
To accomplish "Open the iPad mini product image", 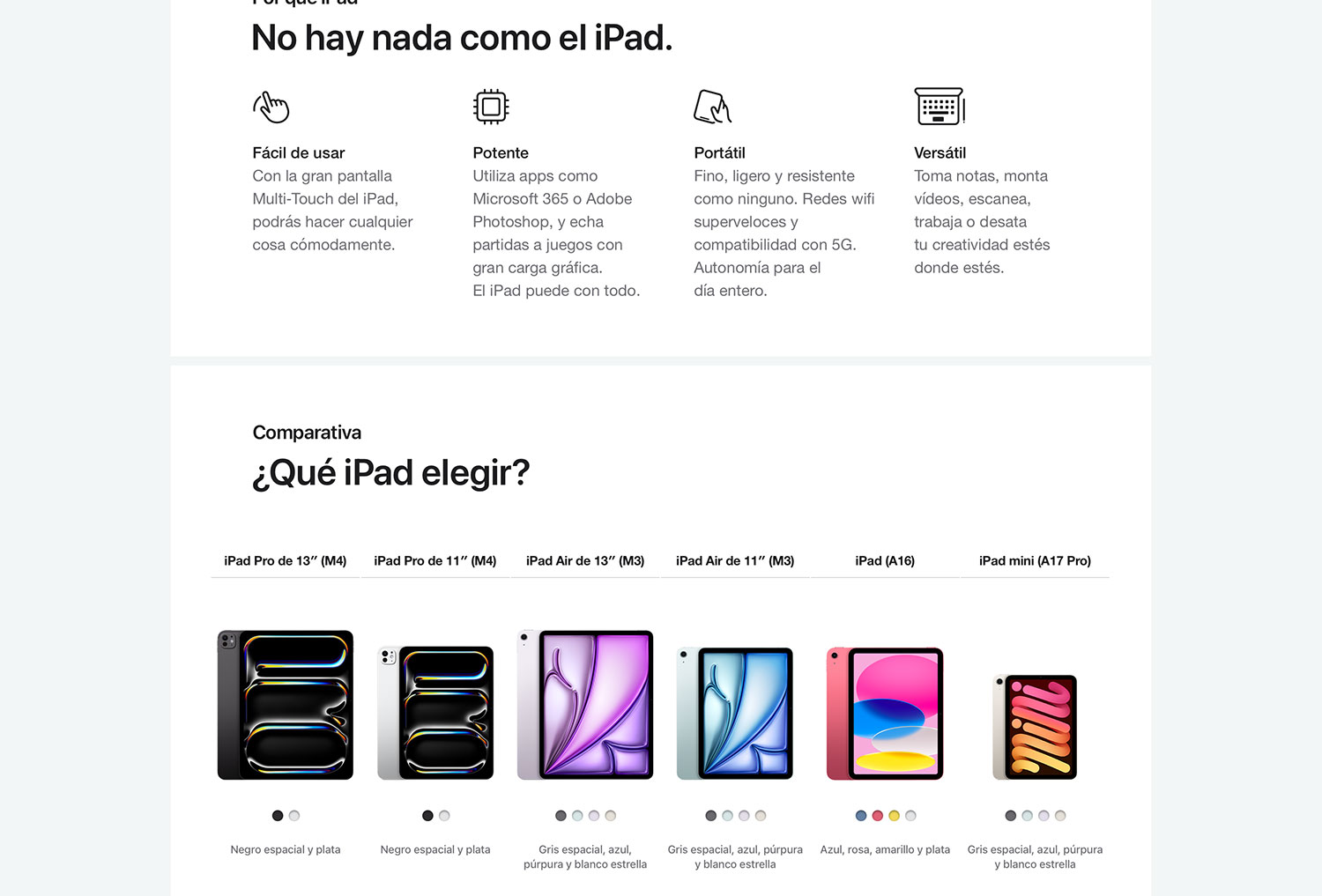I will pyautogui.click(x=1035, y=727).
